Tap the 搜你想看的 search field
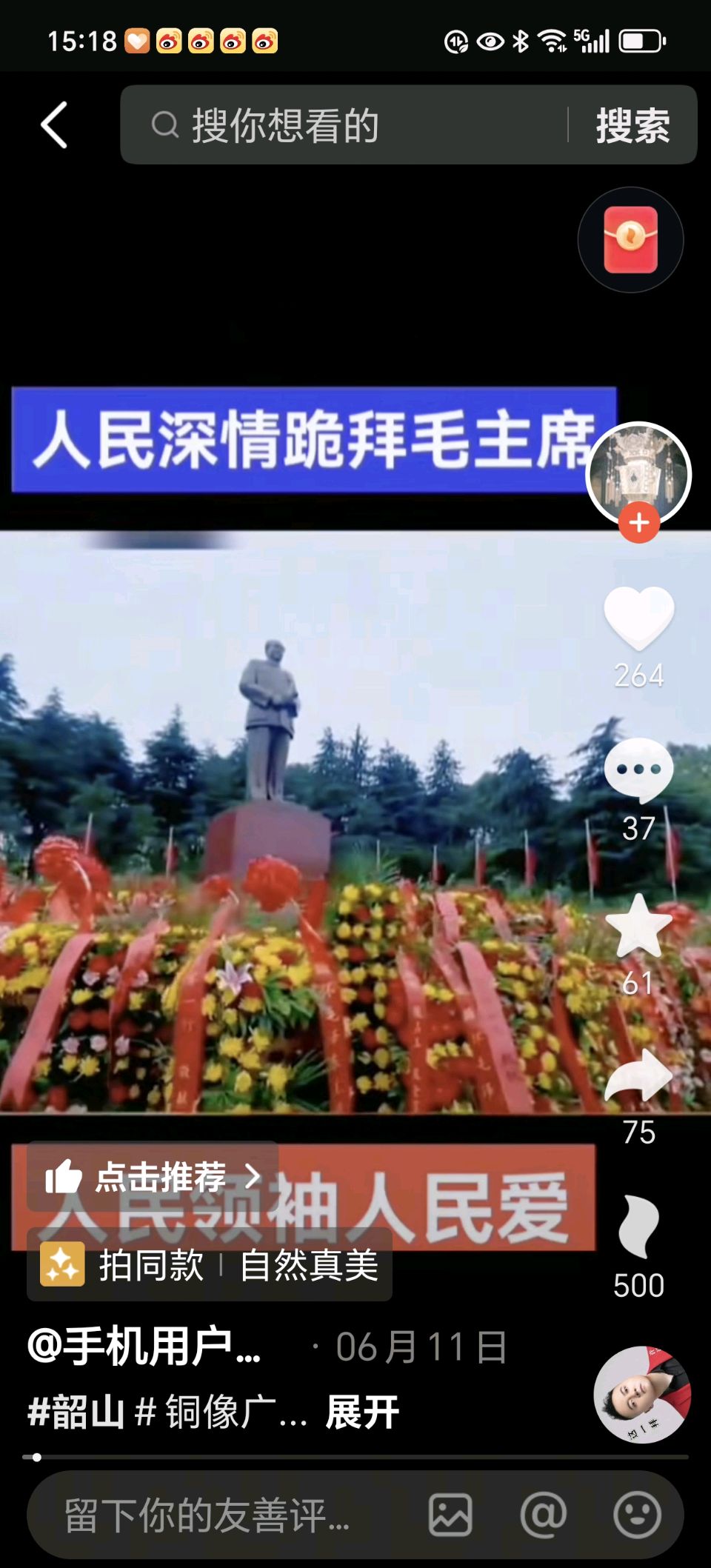This screenshot has height=1568, width=711. pyautogui.click(x=341, y=125)
